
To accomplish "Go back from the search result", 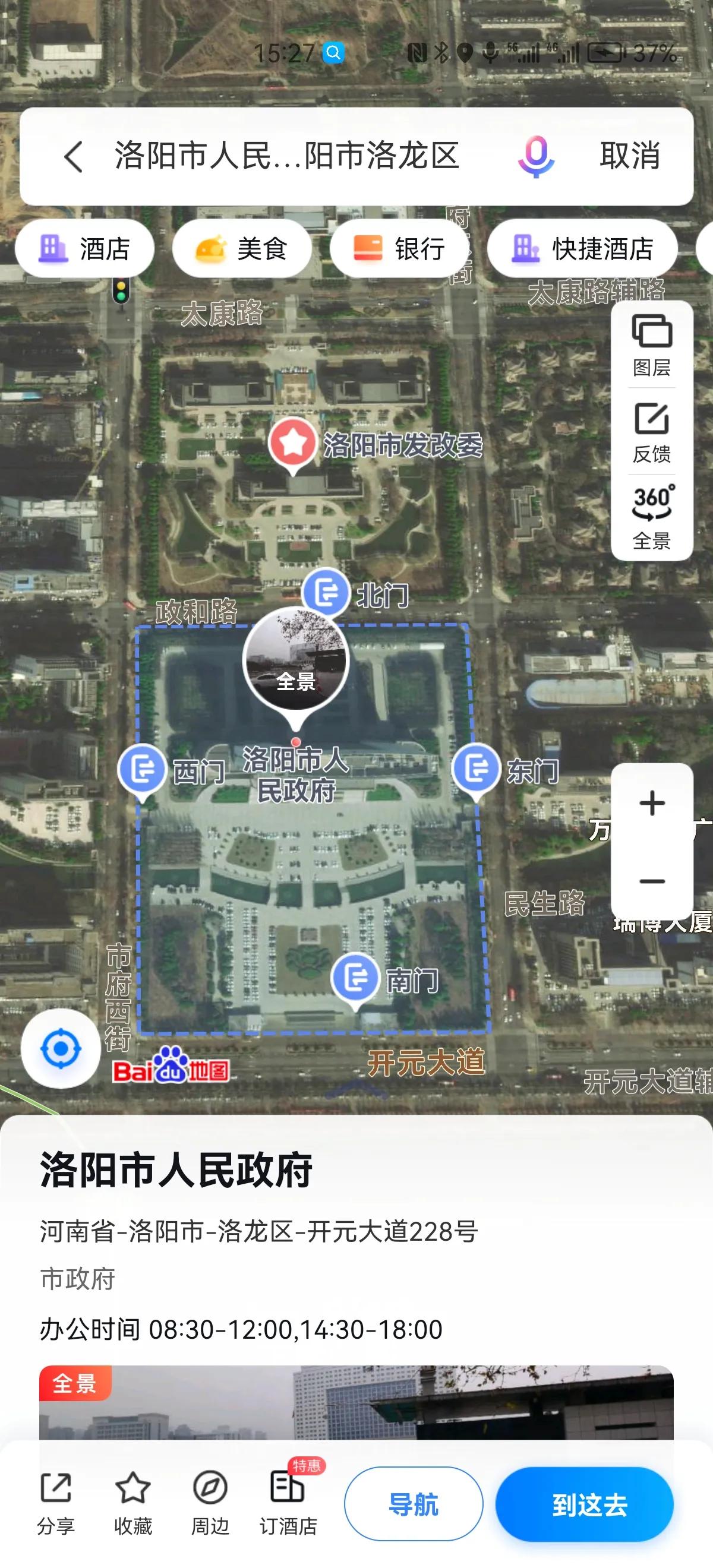I will pyautogui.click(x=73, y=156).
